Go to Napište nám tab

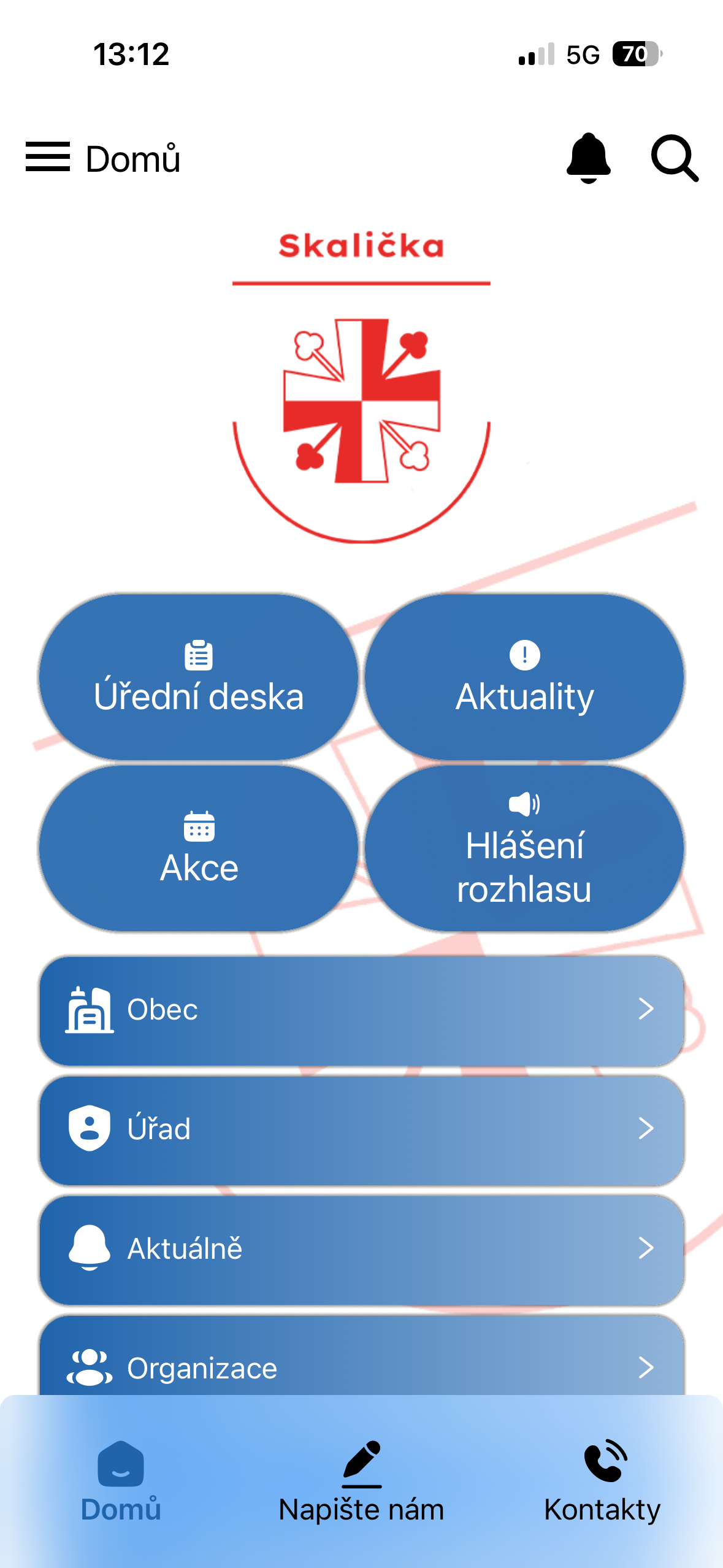click(361, 1482)
